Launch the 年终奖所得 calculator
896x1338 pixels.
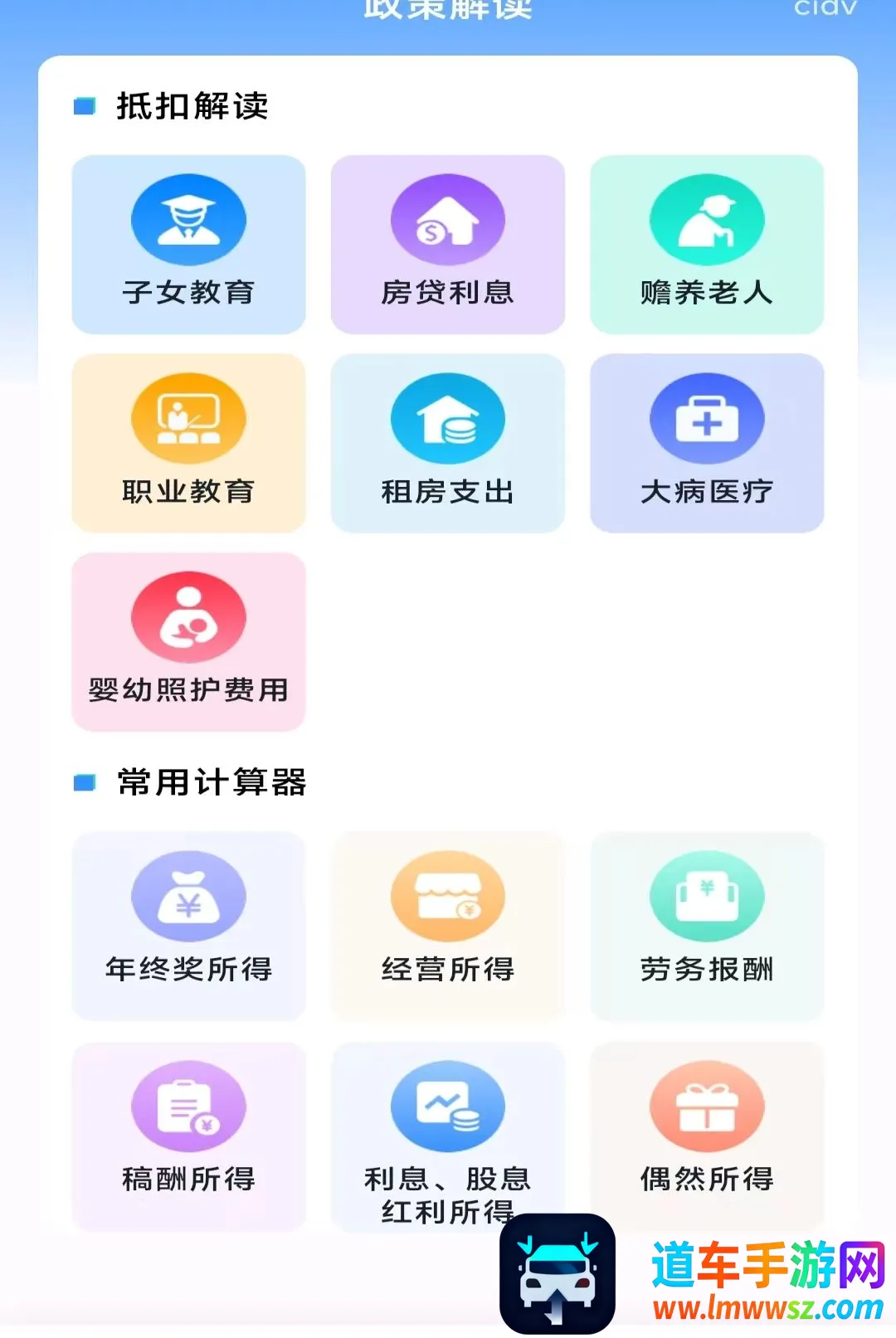pos(188,926)
